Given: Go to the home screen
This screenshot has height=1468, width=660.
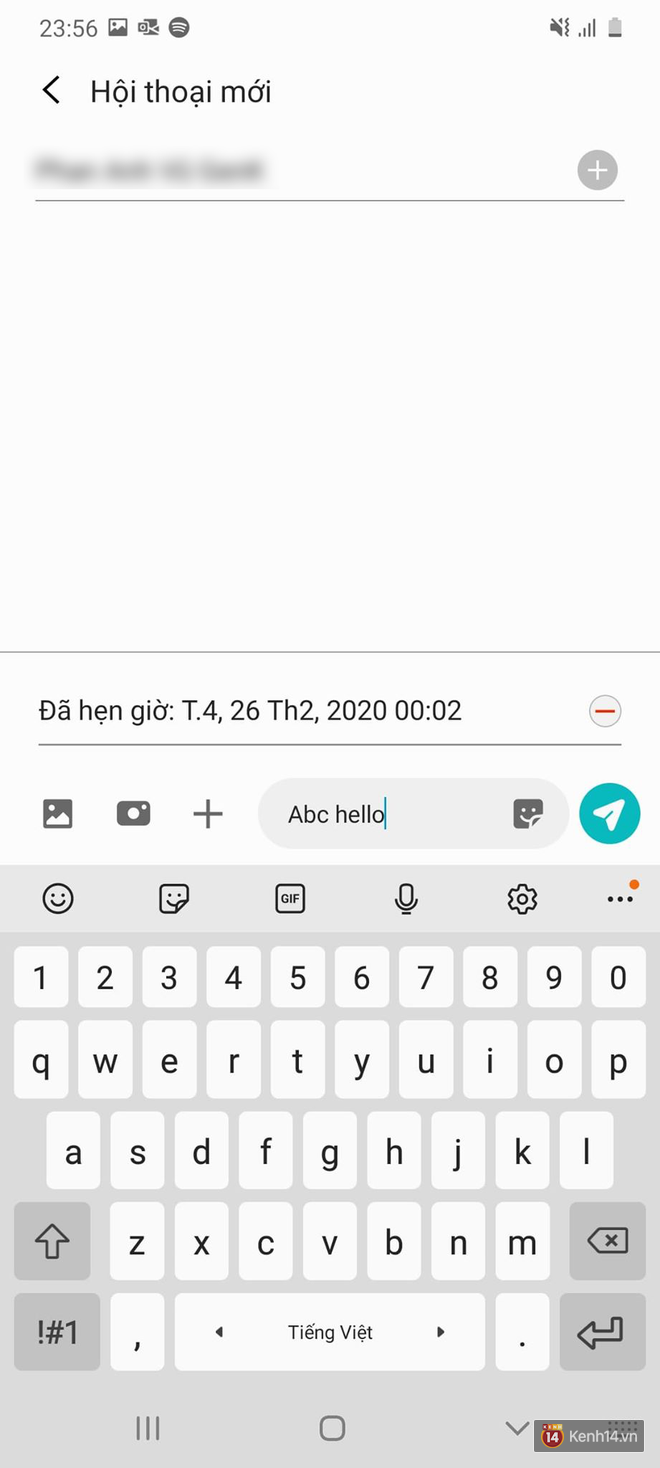Looking at the screenshot, I should coord(332,1428).
